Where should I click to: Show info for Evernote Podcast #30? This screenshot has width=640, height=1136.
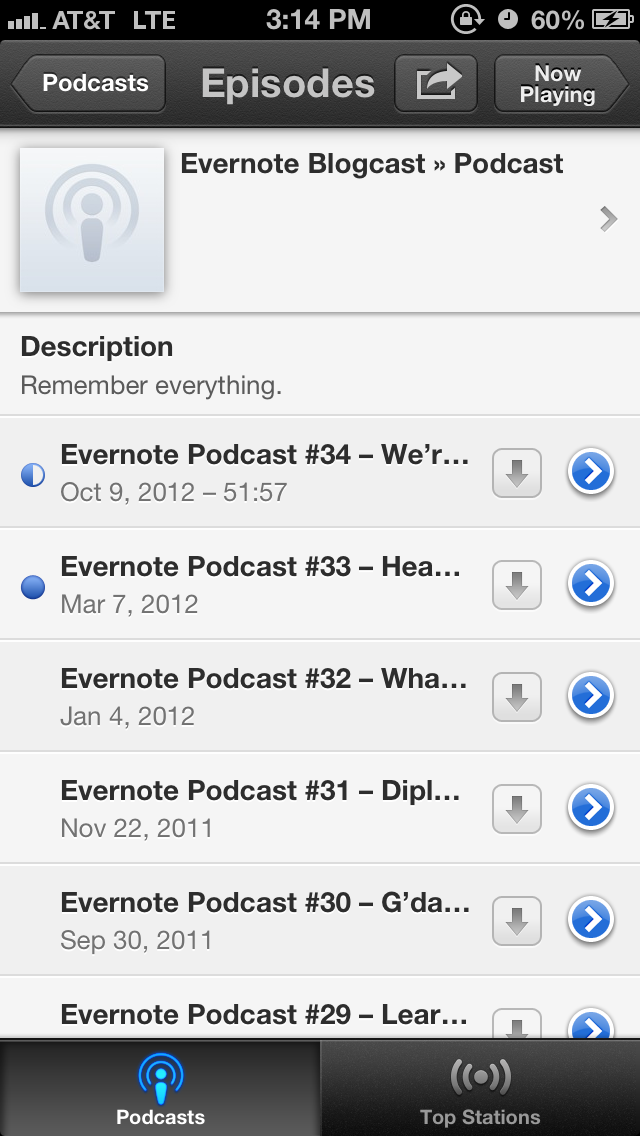tap(591, 919)
